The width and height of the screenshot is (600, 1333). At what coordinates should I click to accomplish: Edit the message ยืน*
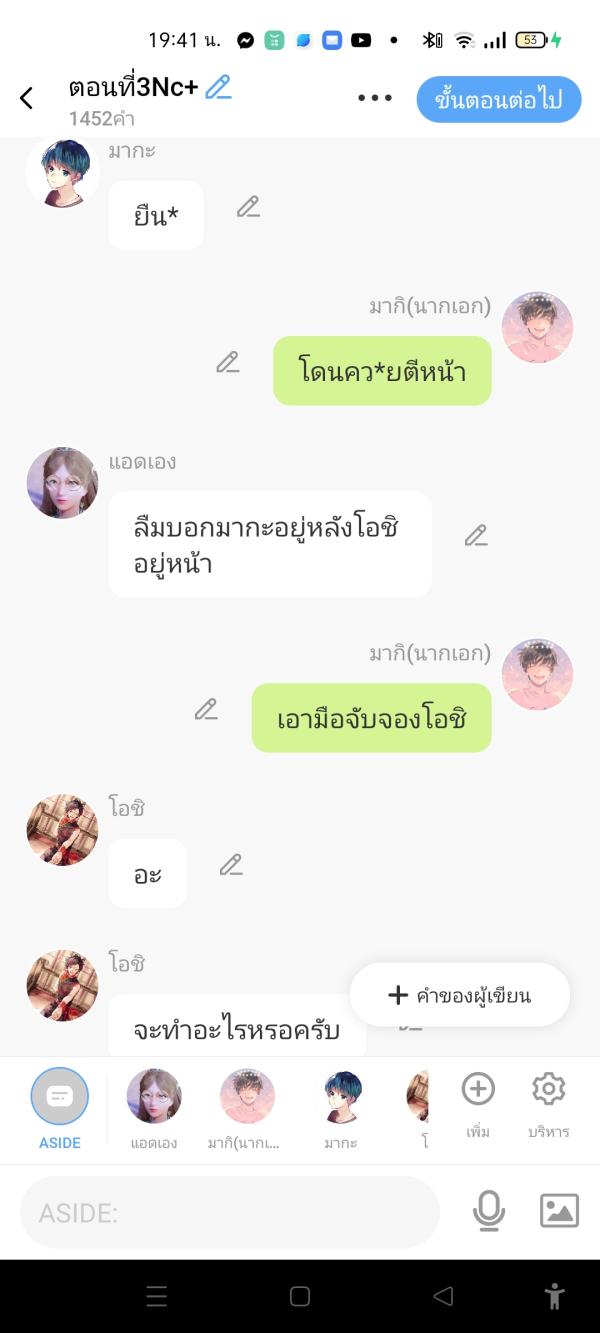[x=248, y=207]
